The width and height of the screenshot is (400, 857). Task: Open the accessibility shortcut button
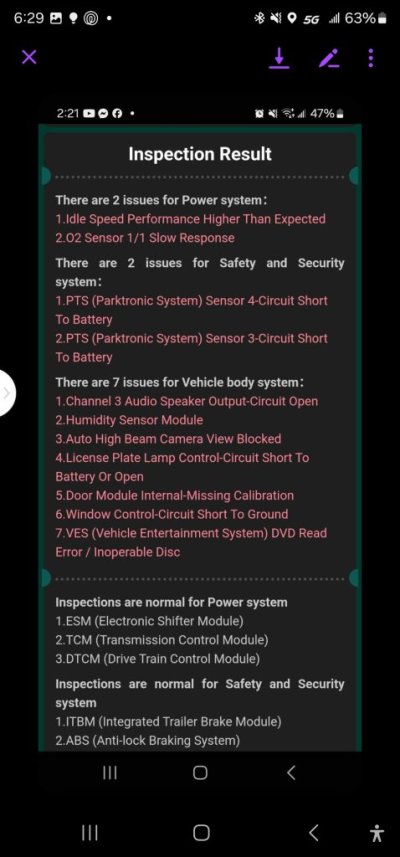(x=377, y=832)
